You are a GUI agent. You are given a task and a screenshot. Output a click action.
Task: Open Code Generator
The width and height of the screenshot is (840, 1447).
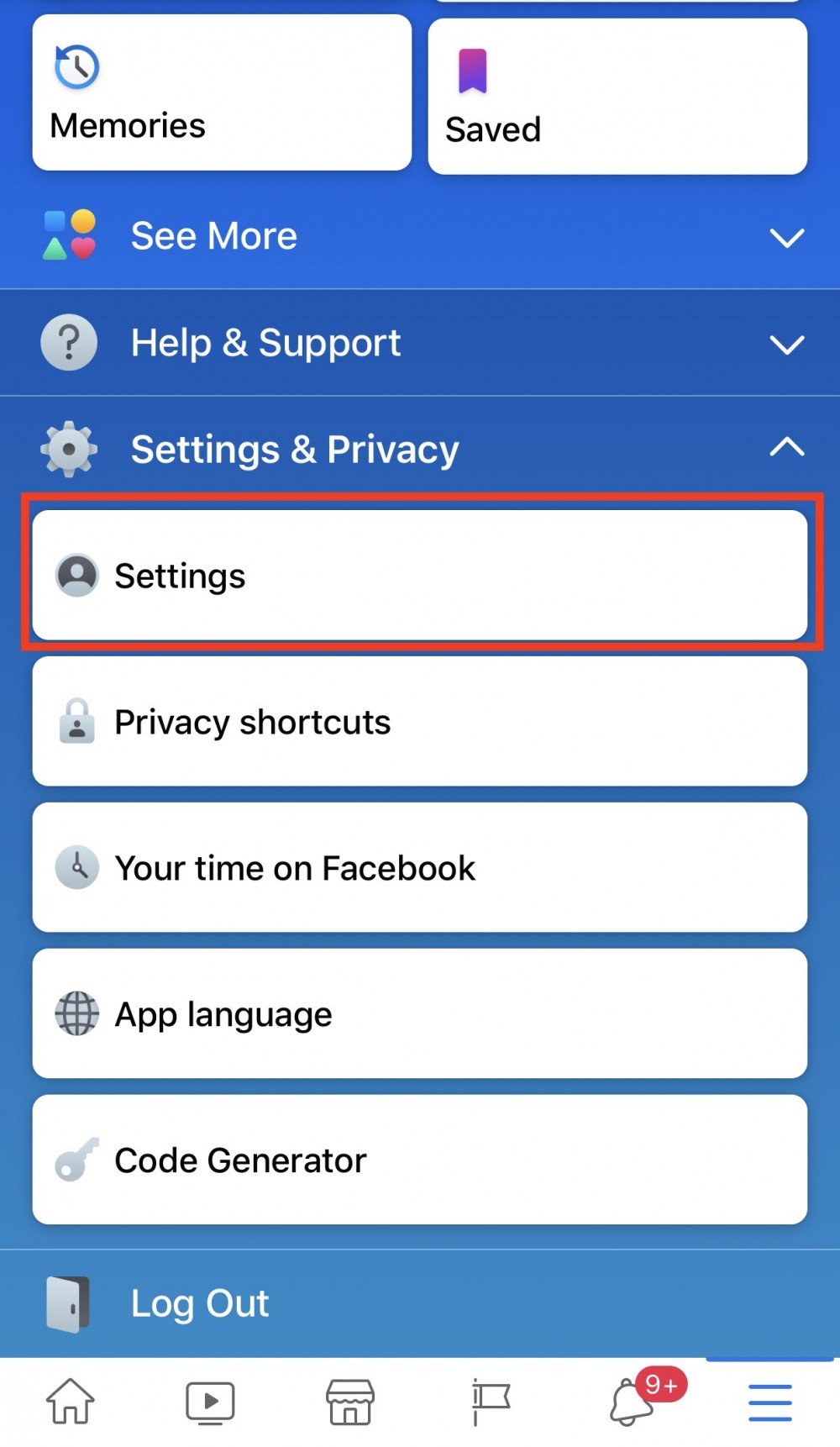pos(420,1160)
